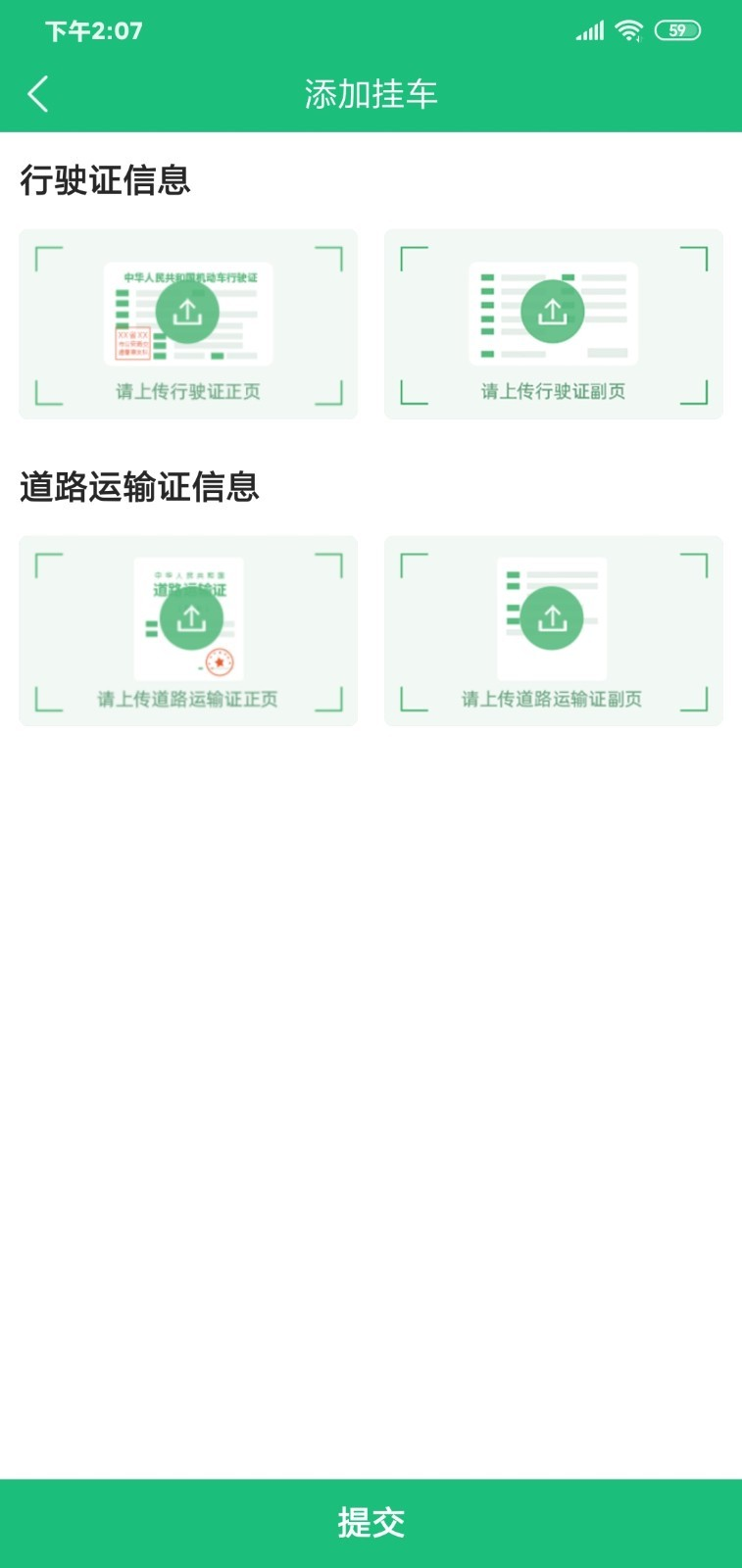
Task: Go back from the 添加挂车 screen
Action: (38, 94)
